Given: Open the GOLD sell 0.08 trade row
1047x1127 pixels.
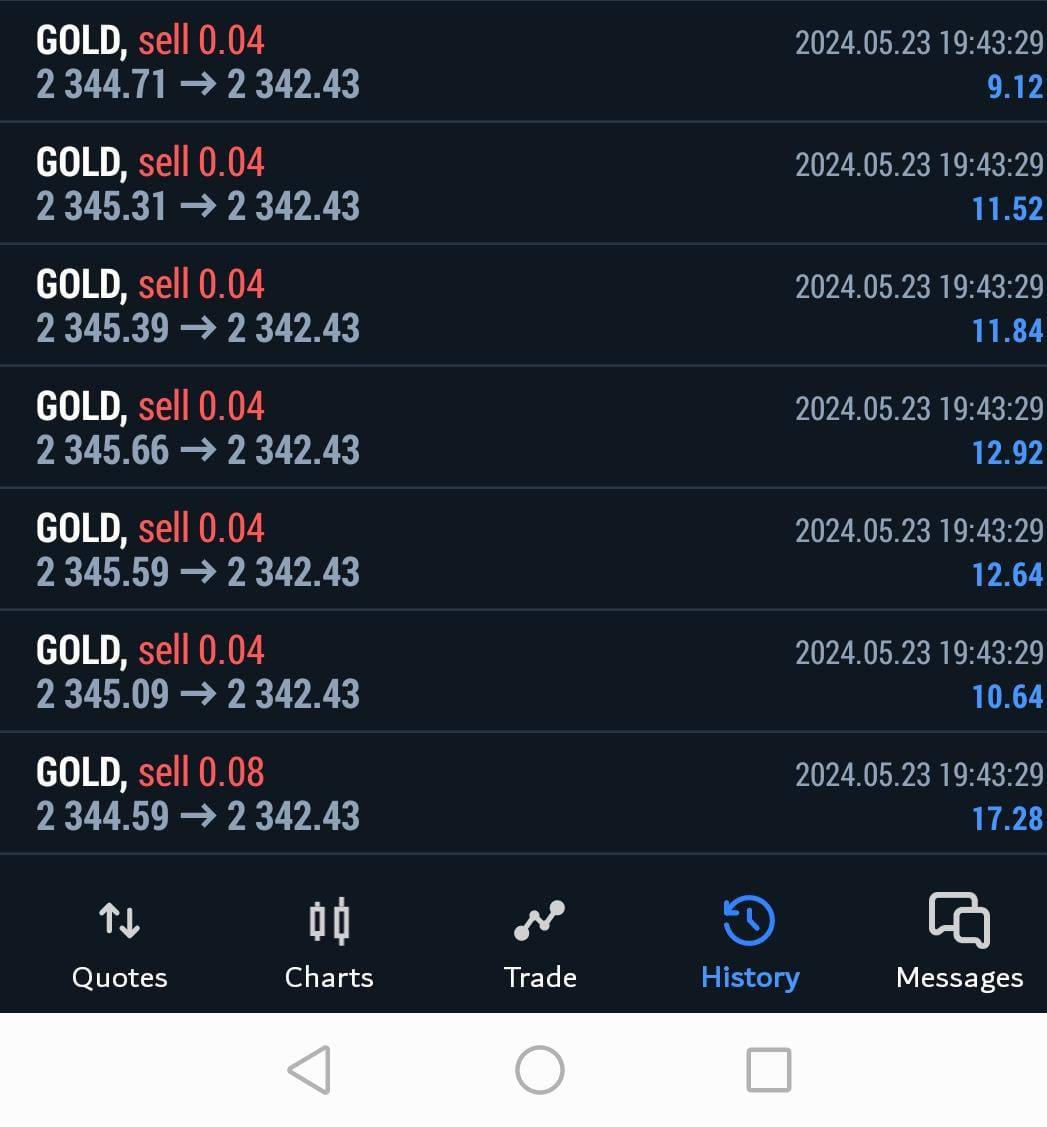Looking at the screenshot, I should coord(523,794).
